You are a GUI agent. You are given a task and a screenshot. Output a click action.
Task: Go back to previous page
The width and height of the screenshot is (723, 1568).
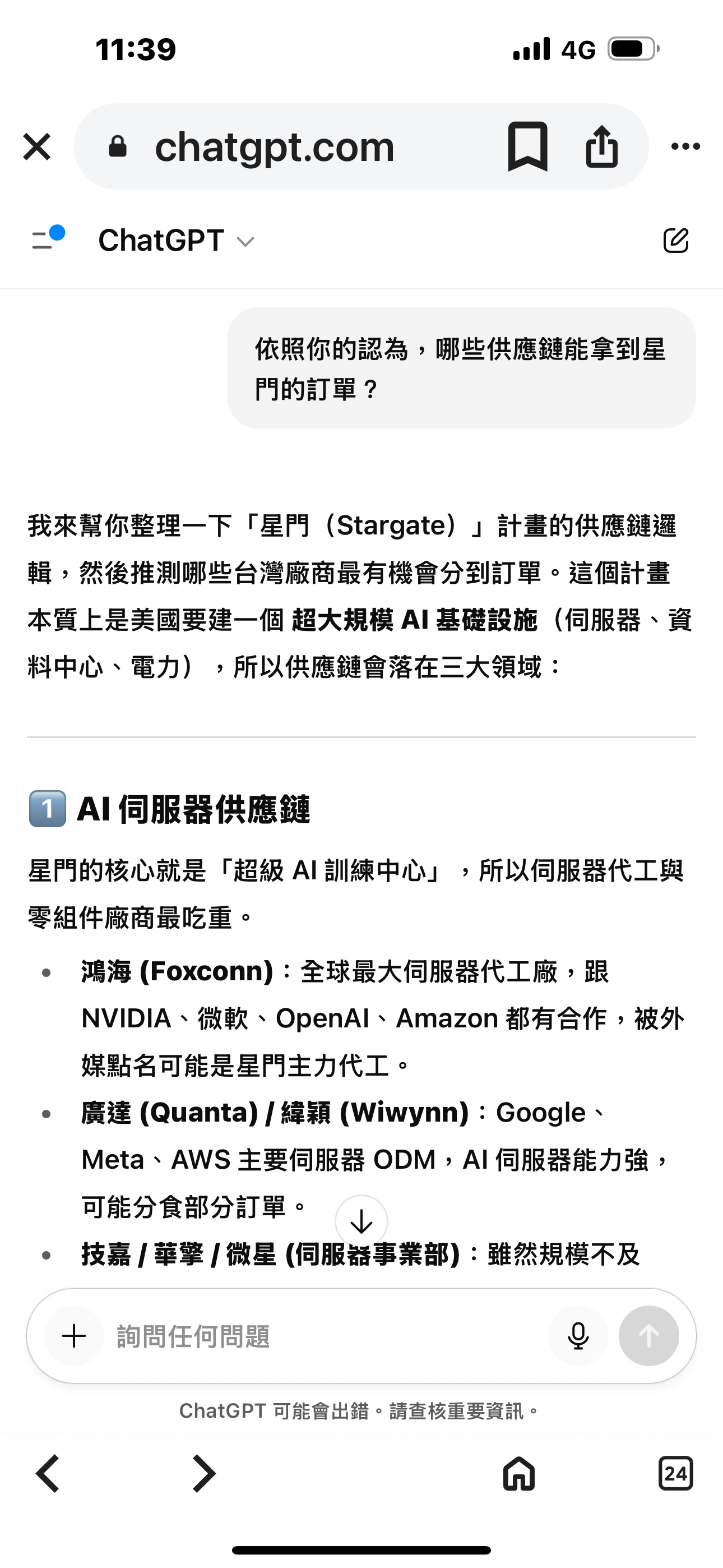click(x=48, y=1474)
